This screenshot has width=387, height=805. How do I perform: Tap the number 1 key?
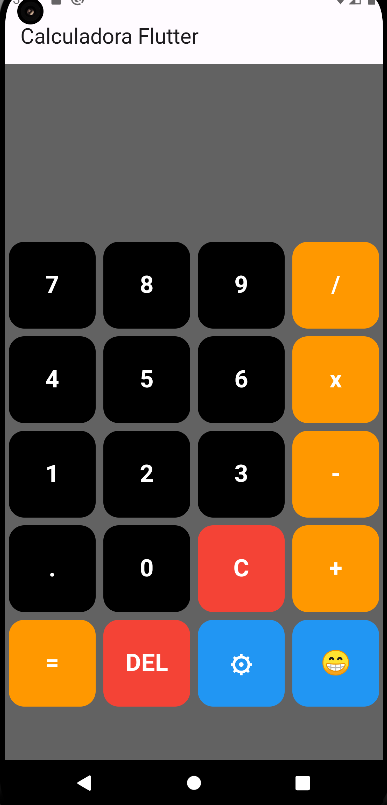coord(52,474)
